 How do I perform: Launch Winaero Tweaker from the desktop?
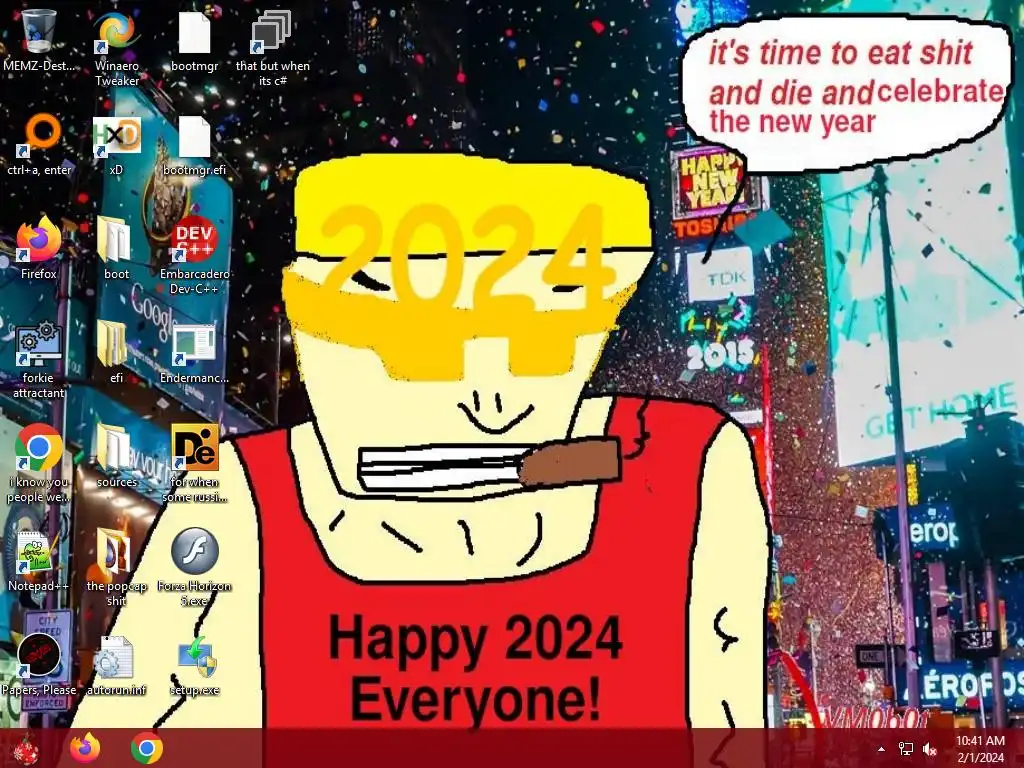(x=116, y=32)
